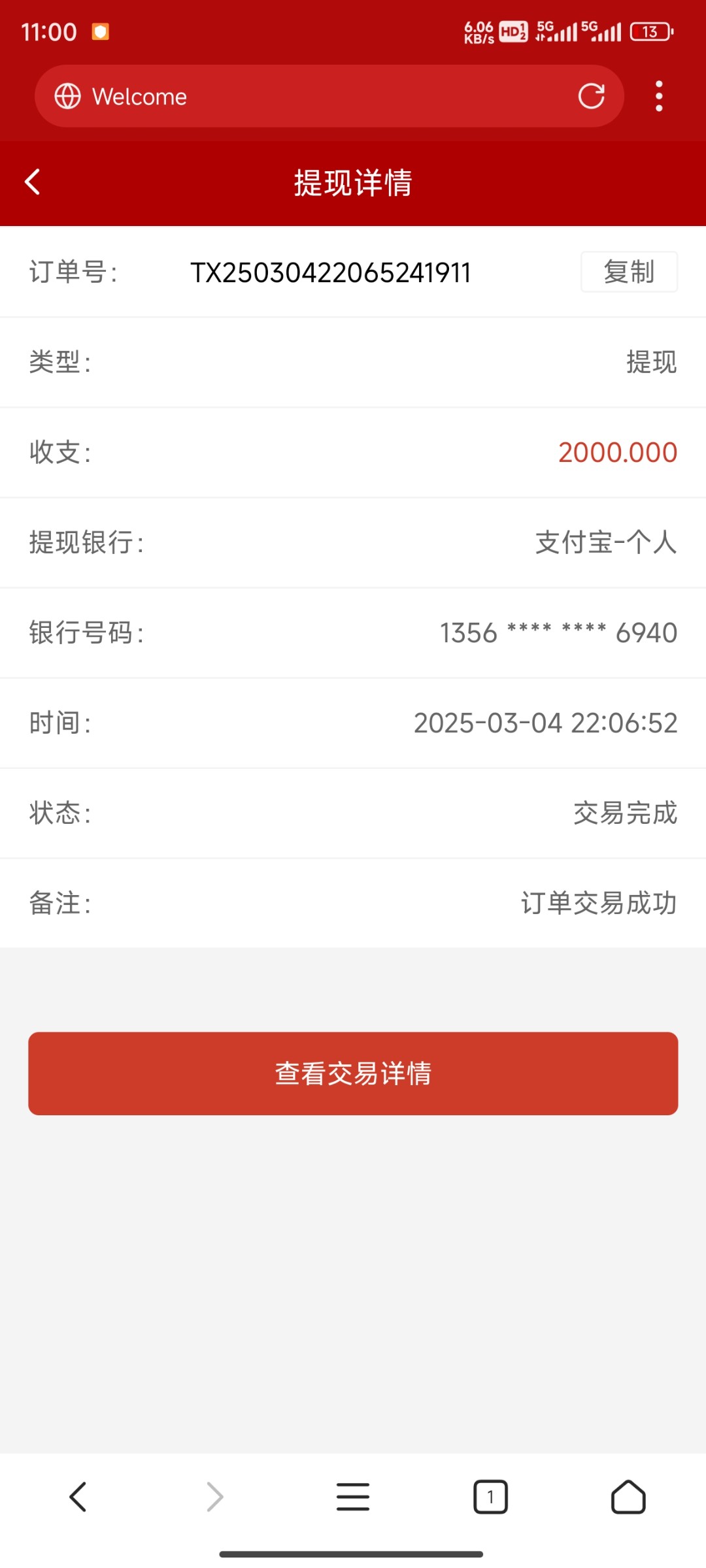This screenshot has width=706, height=1568.
Task: Open the browser's three-dot overflow menu
Action: click(x=659, y=97)
